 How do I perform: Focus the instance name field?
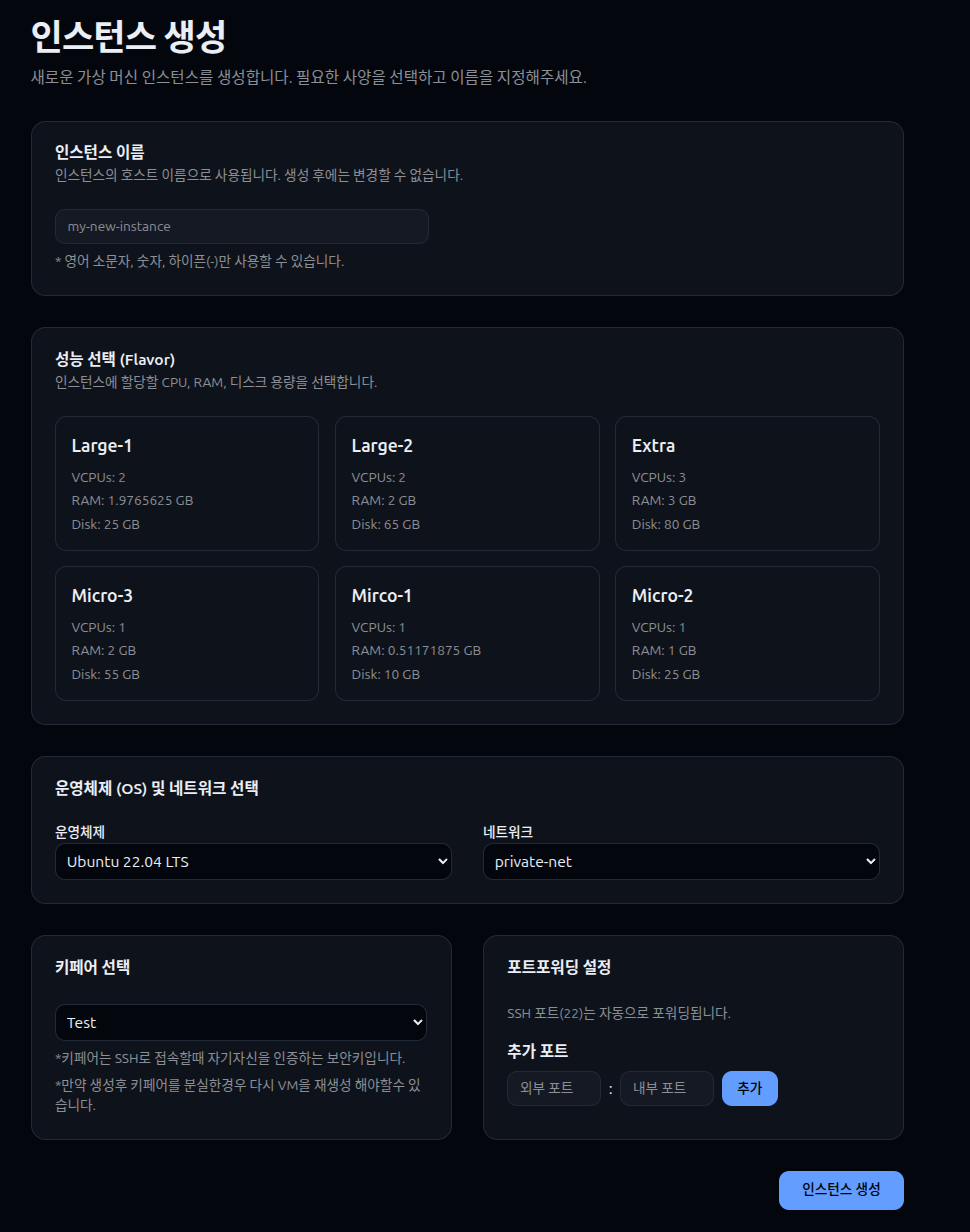click(x=241, y=226)
